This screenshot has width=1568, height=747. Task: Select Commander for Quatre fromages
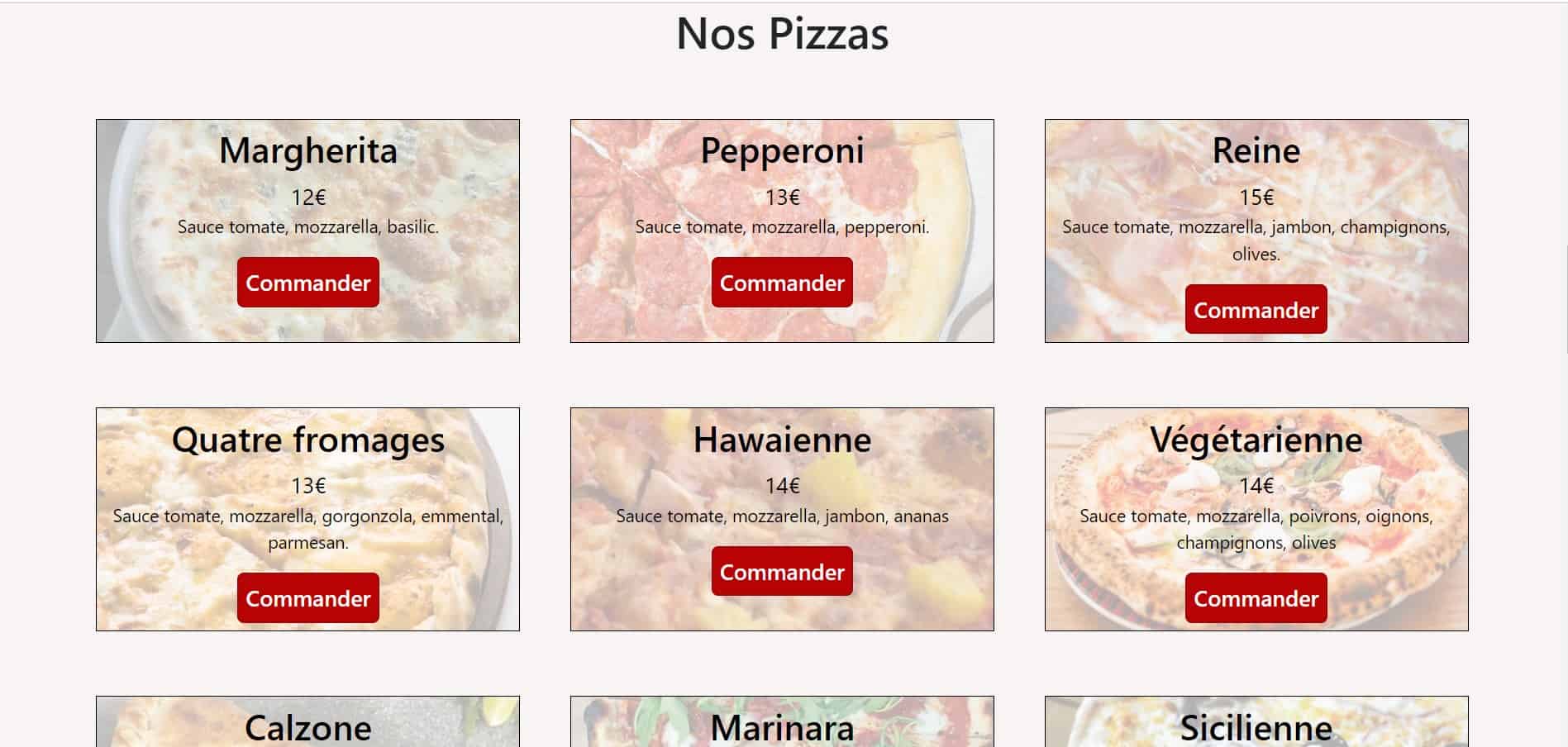coord(307,598)
